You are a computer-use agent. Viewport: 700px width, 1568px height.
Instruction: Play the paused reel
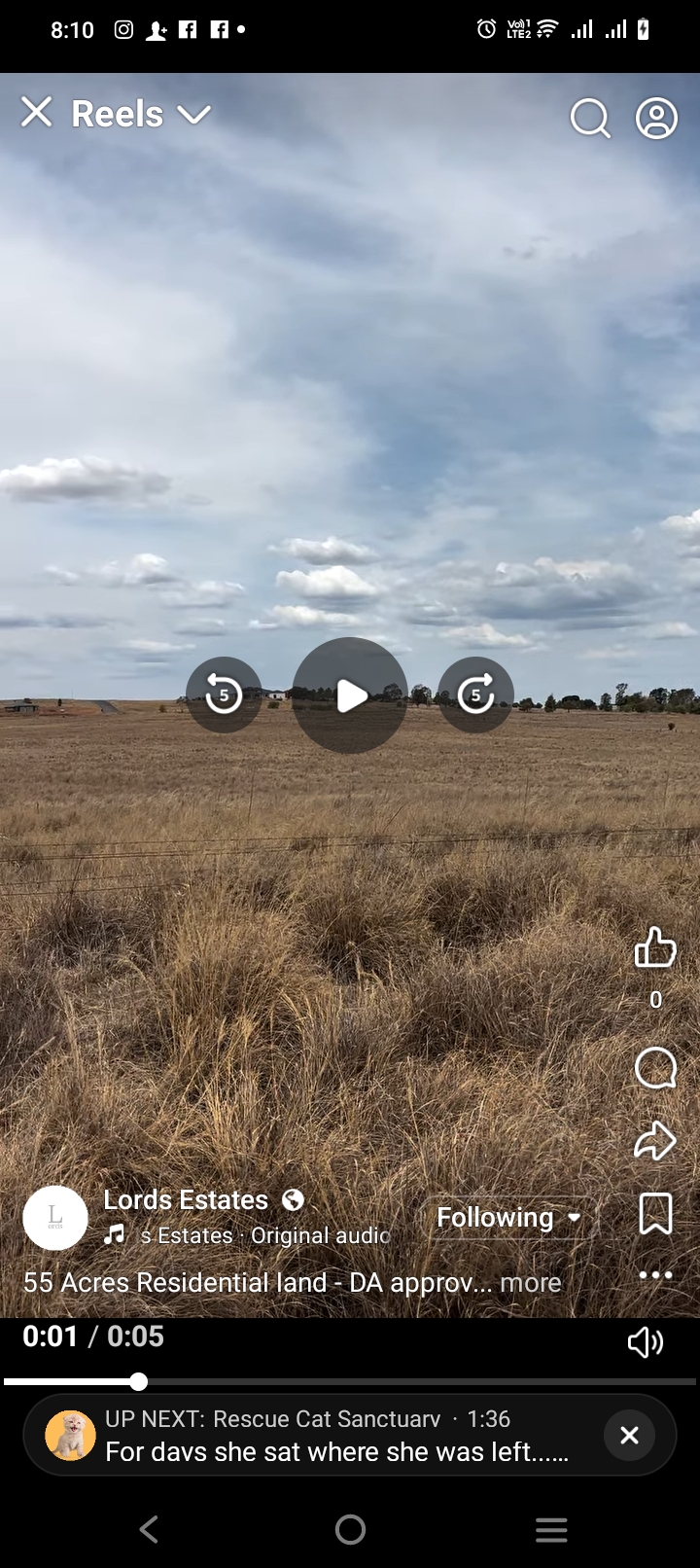[350, 695]
